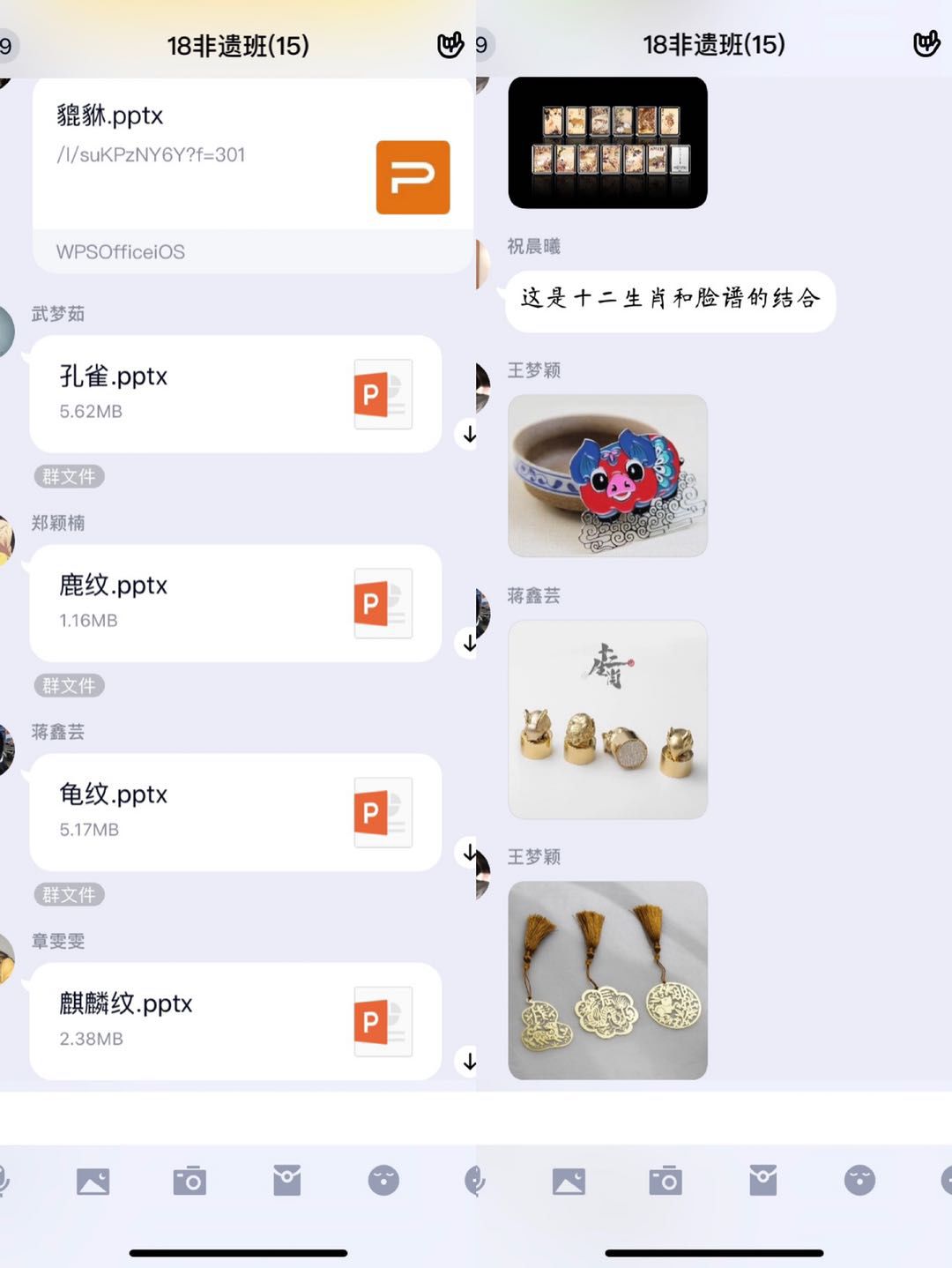952x1268 pixels.
Task: Tap the 群文件 tag under 龟纹.pptx
Action: (x=69, y=895)
